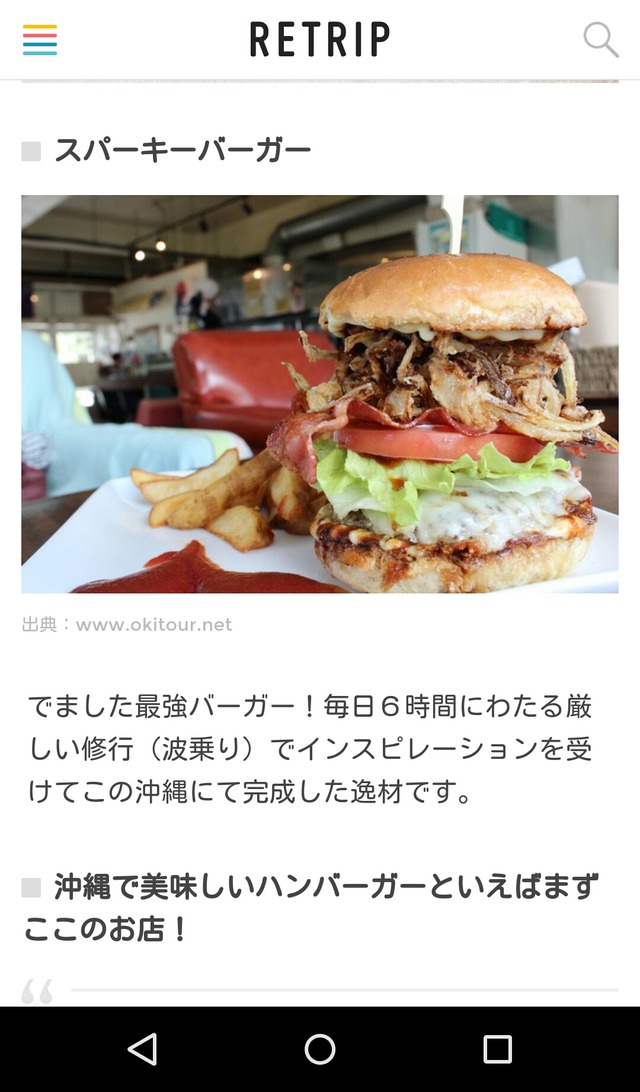Go to the RETRIP home logo
The width and height of the screenshot is (640, 1092).
pos(319,40)
